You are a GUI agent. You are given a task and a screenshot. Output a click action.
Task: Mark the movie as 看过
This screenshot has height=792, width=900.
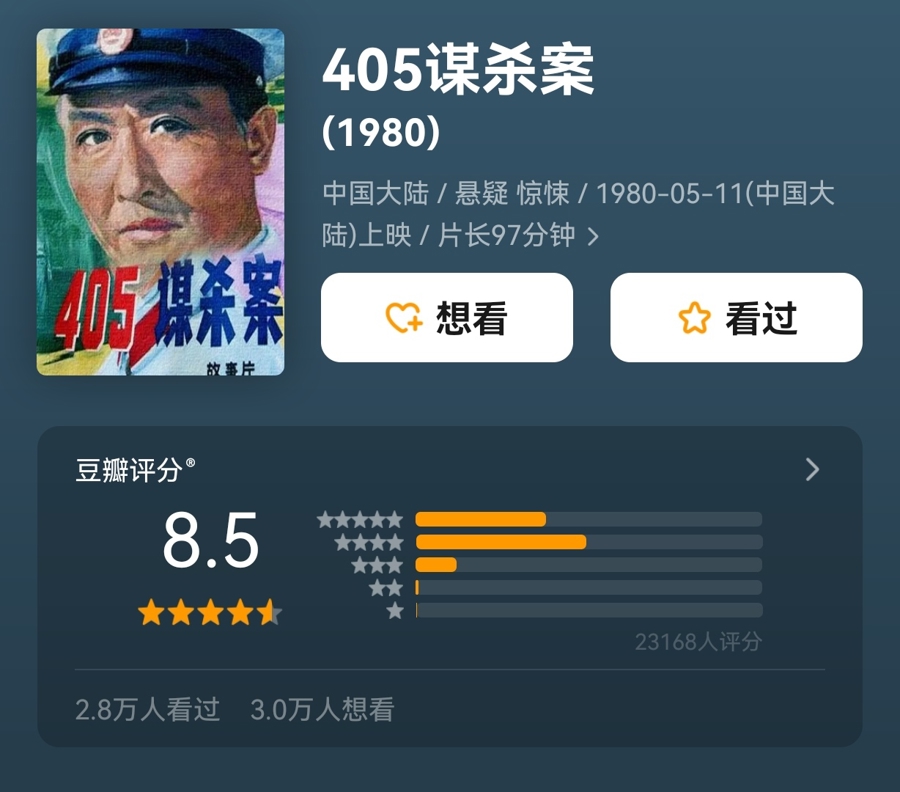tap(736, 318)
